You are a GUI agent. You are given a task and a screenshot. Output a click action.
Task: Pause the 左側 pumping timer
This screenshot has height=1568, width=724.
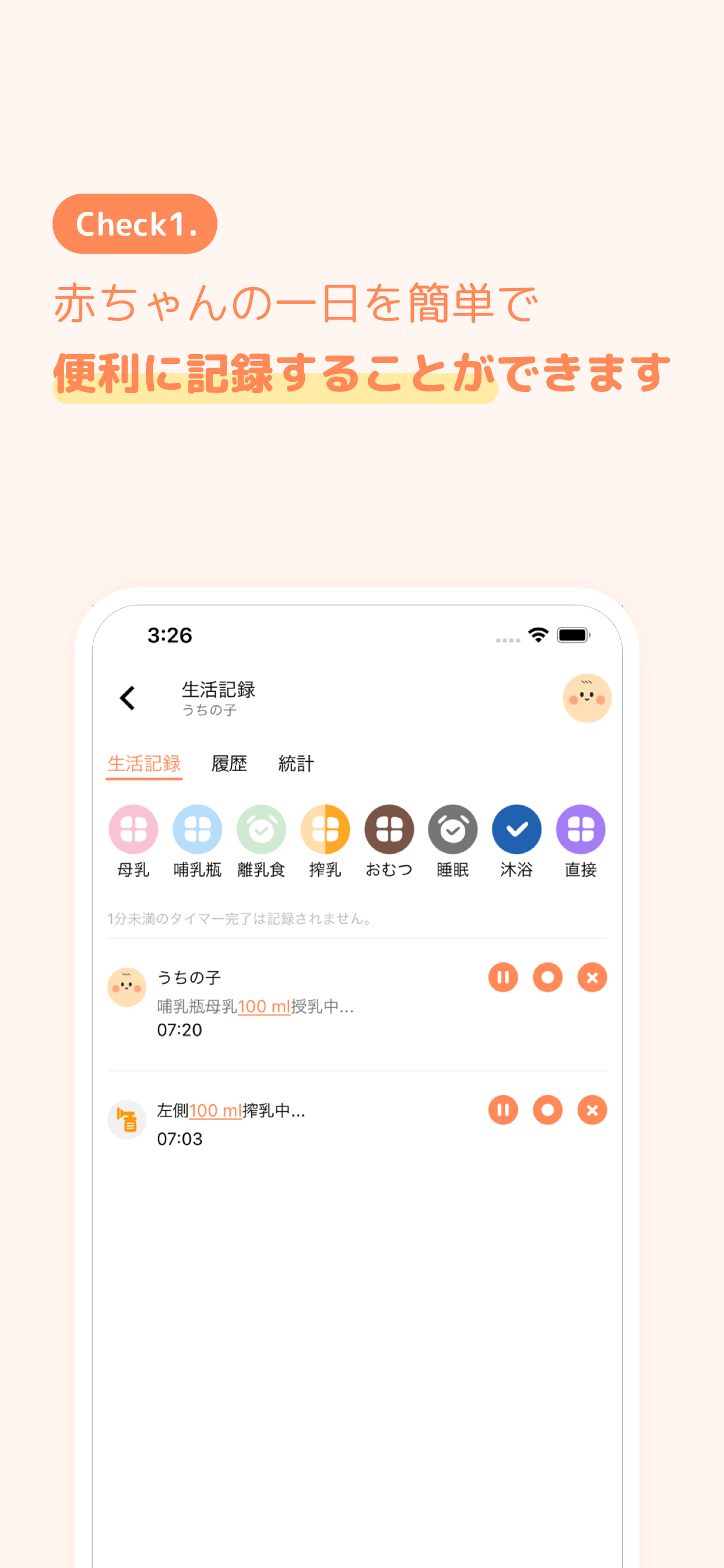[x=502, y=1109]
